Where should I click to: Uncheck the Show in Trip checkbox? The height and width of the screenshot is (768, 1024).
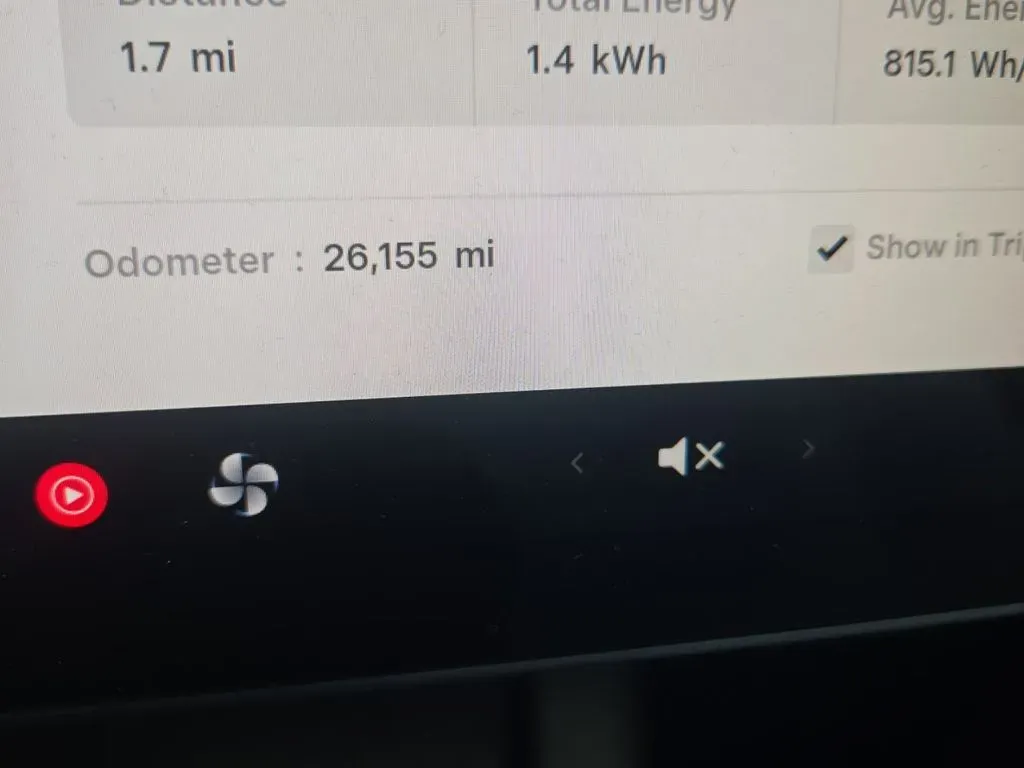(831, 248)
